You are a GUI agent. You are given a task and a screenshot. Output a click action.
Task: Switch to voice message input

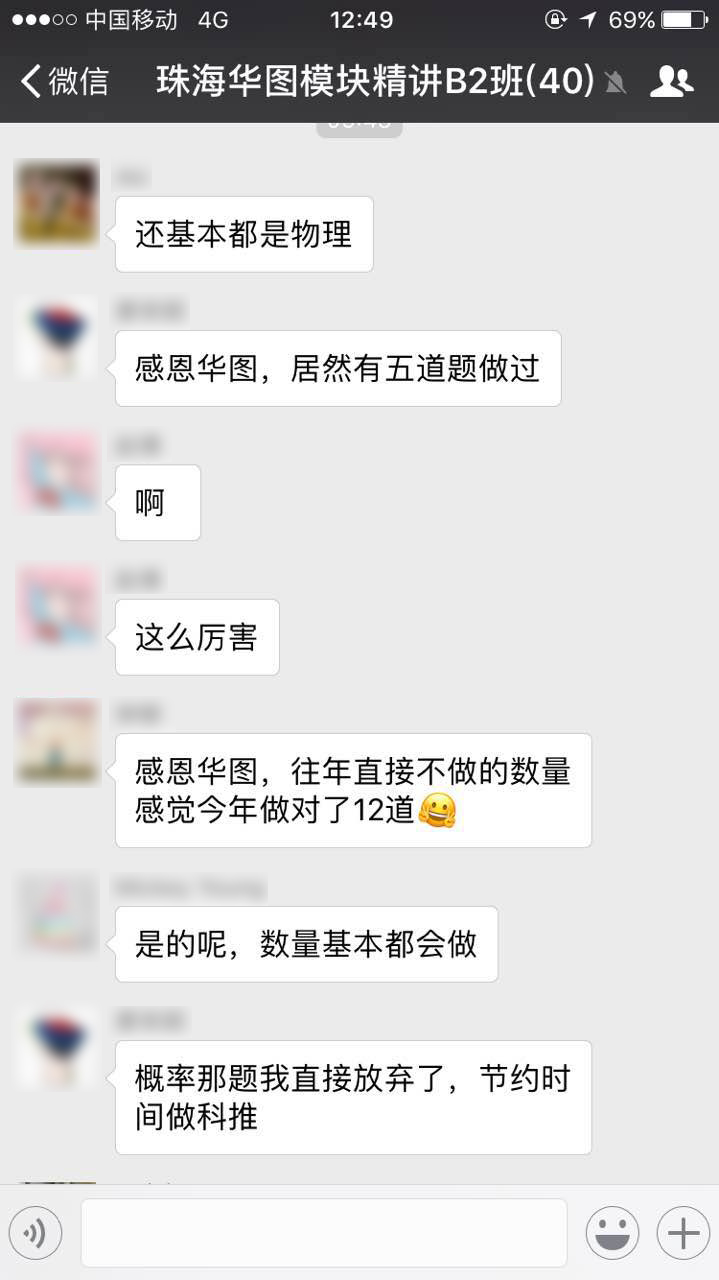(35, 1233)
